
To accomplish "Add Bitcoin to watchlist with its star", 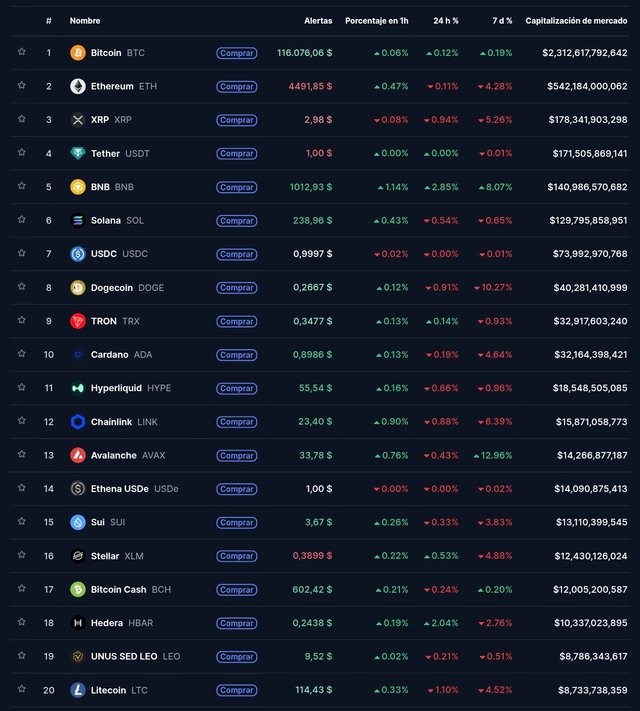I will (x=21, y=53).
